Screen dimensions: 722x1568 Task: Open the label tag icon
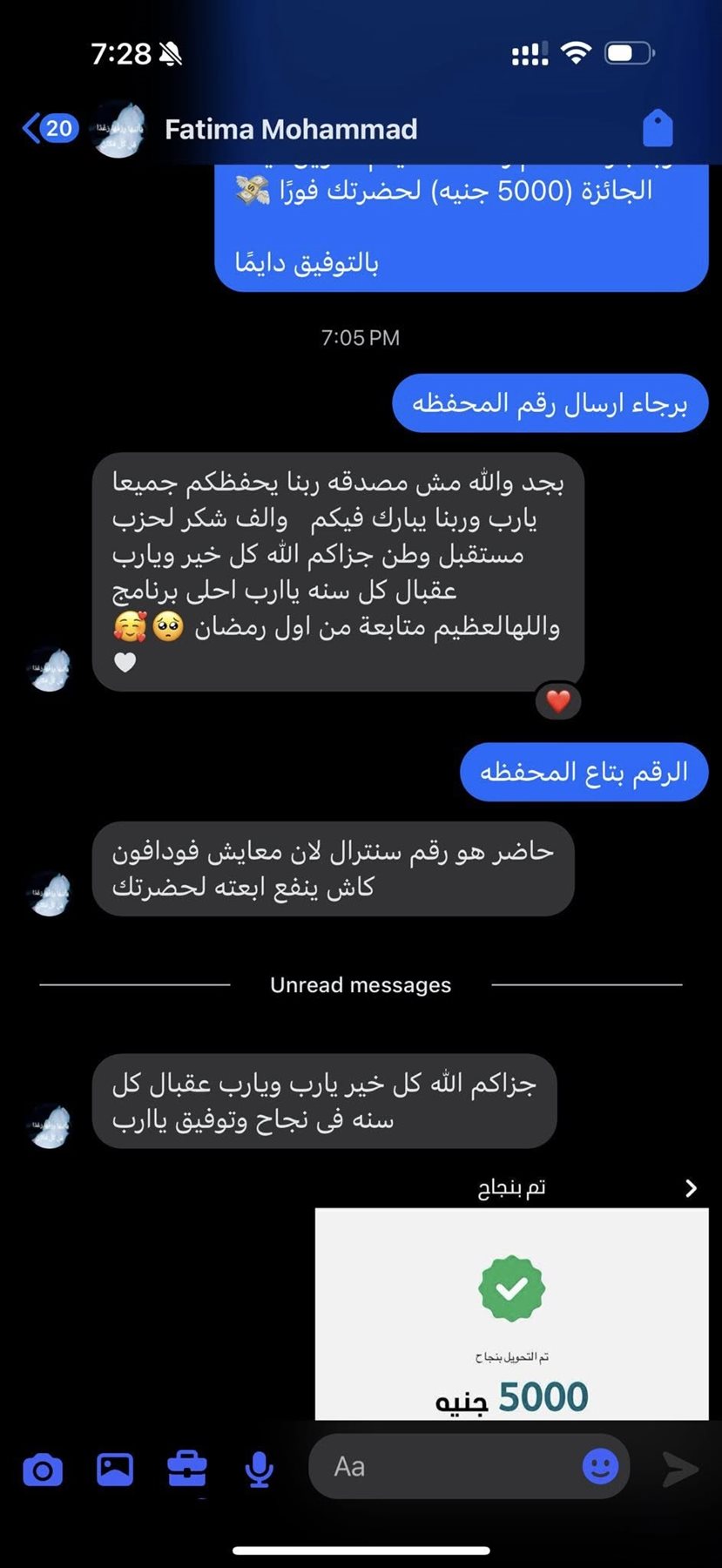658,129
